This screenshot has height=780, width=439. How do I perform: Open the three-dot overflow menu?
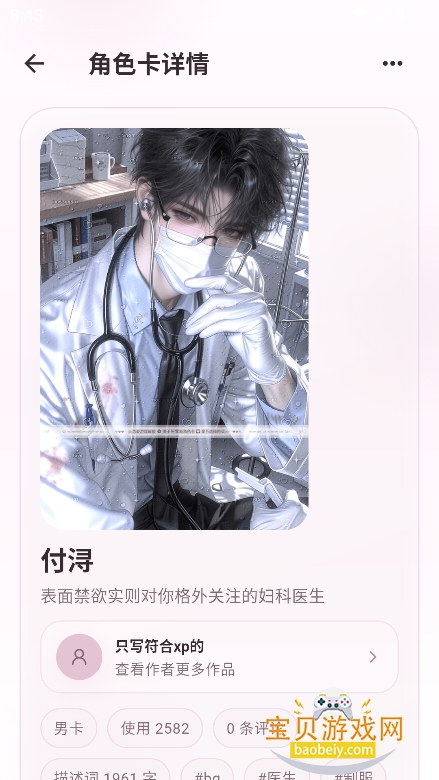click(x=392, y=64)
